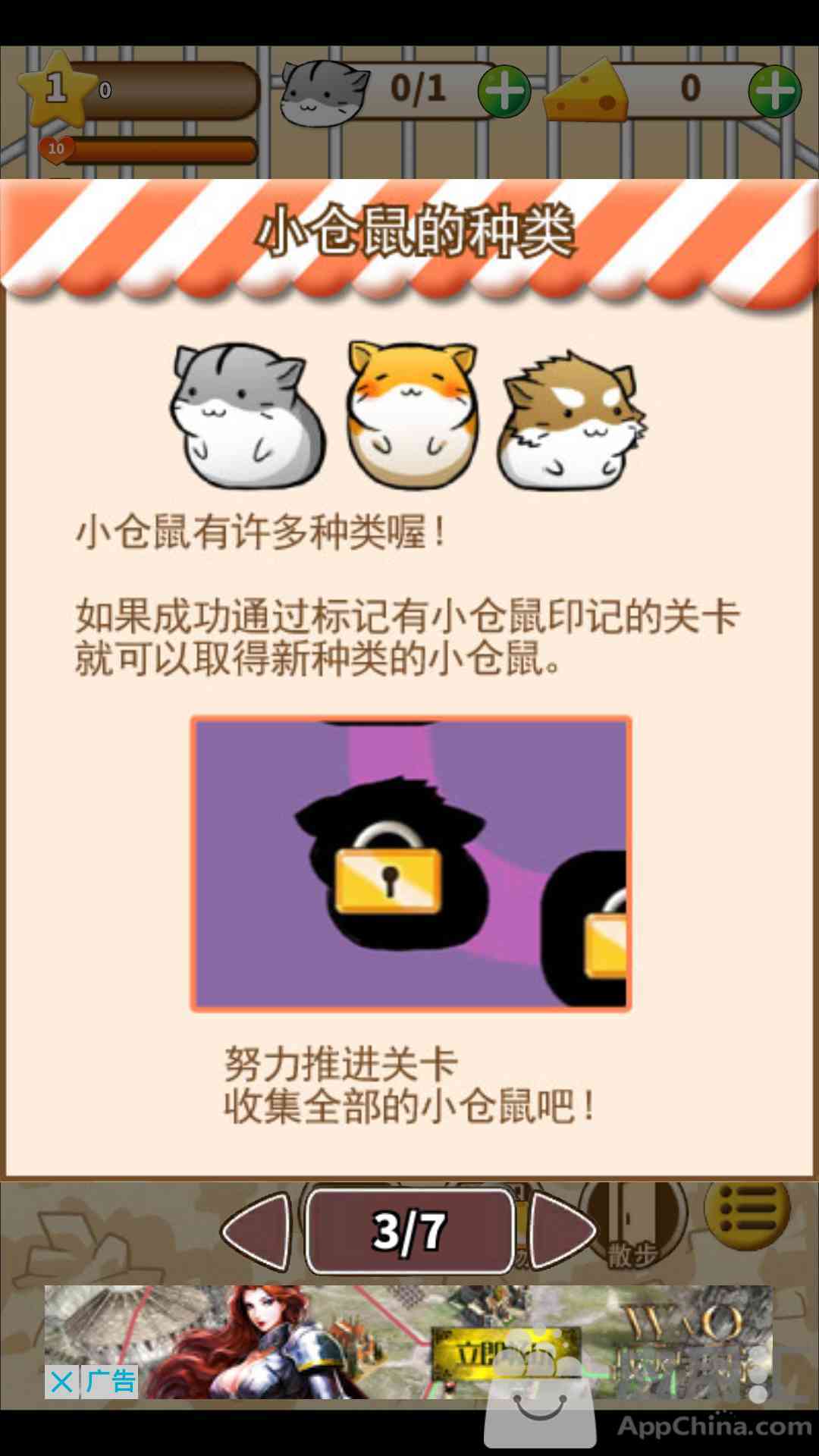This screenshot has width=819, height=1456.
Task: Add more cheese with the plus button
Action: 774,92
